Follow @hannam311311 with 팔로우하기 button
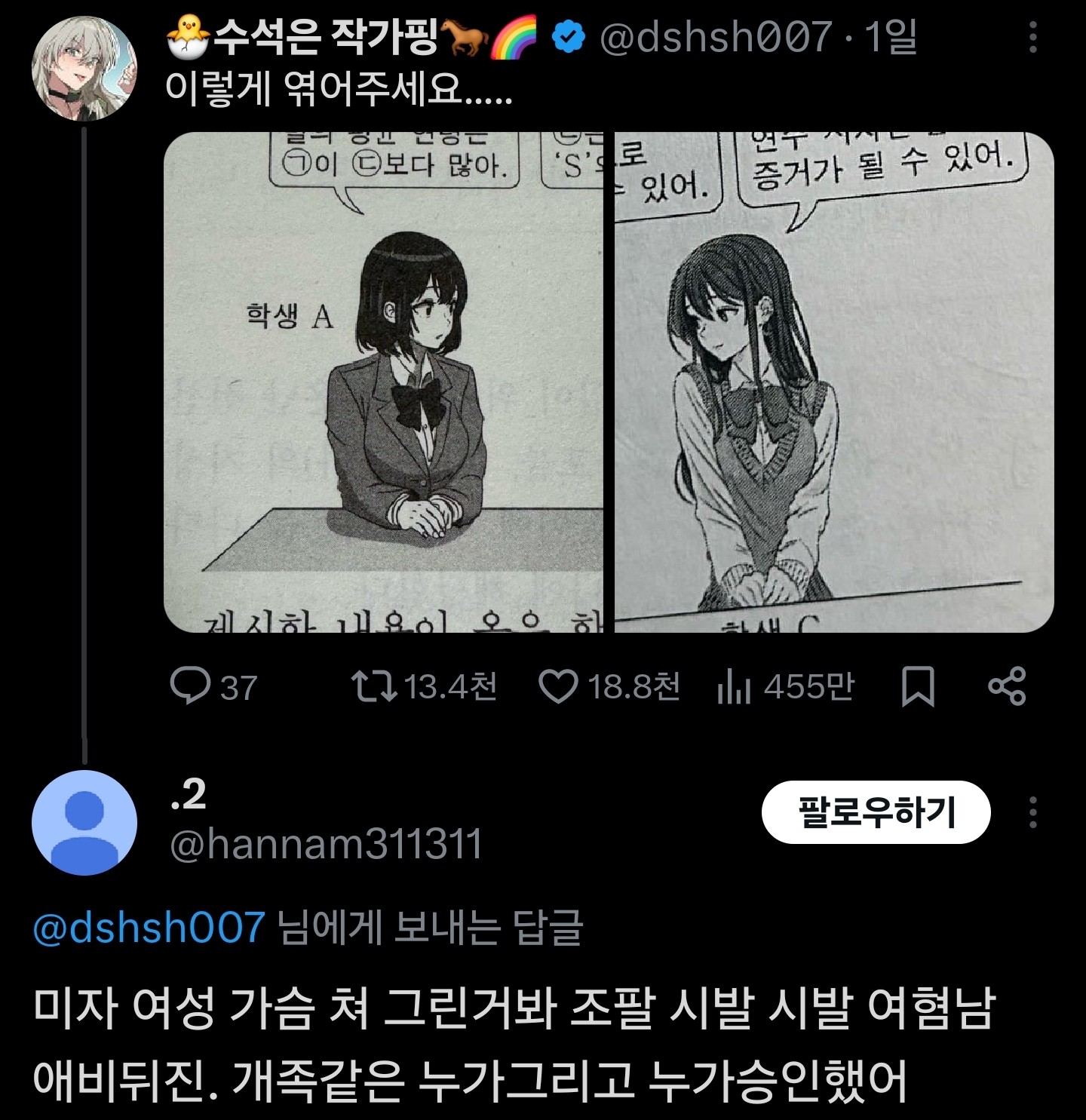Image resolution: width=1086 pixels, height=1120 pixels. 876,812
